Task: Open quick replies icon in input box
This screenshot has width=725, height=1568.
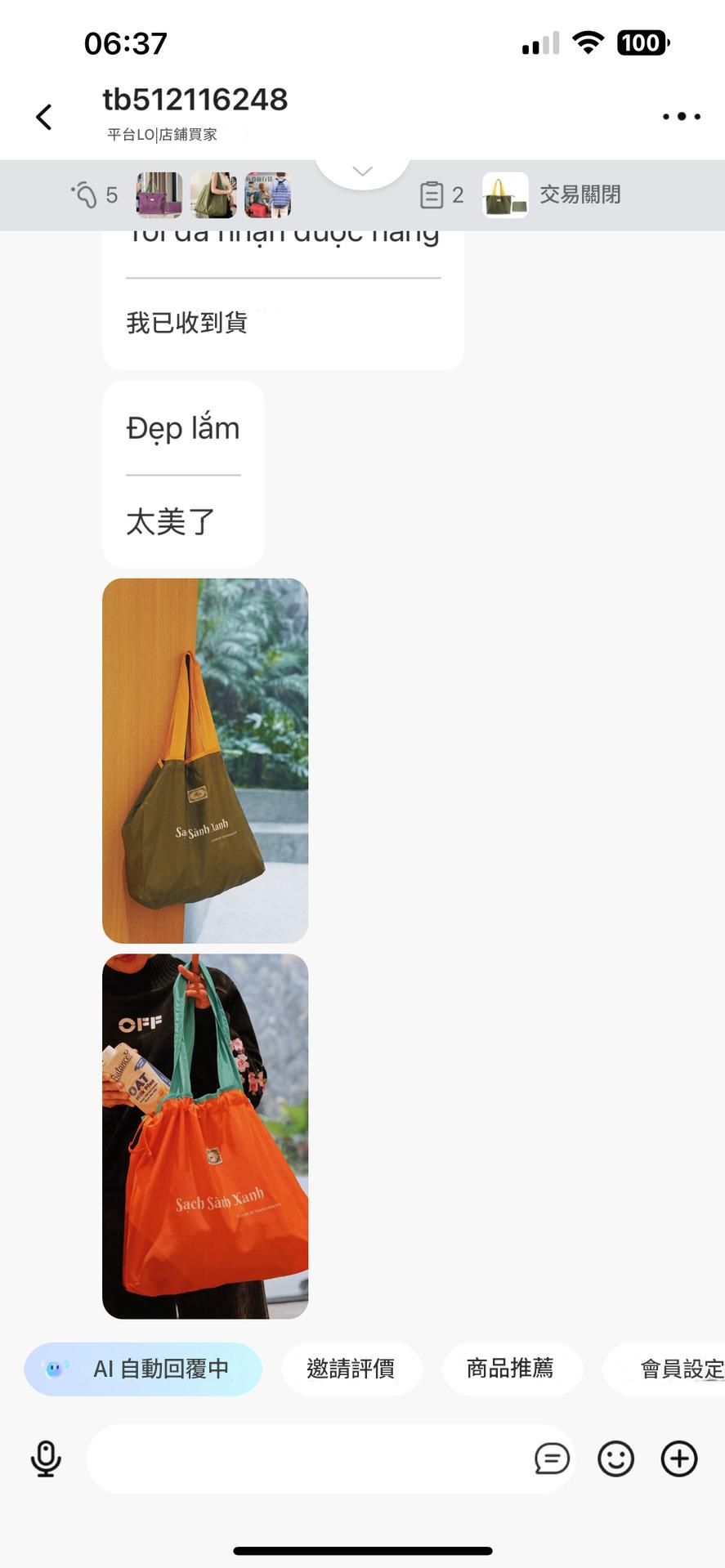Action: [552, 1459]
